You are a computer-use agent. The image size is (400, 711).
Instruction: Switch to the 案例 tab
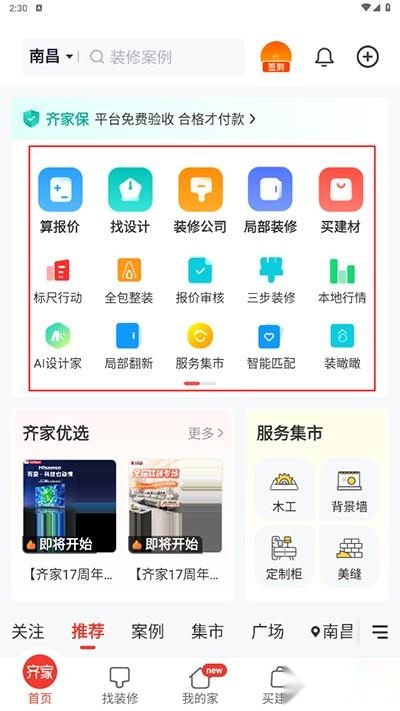click(147, 631)
